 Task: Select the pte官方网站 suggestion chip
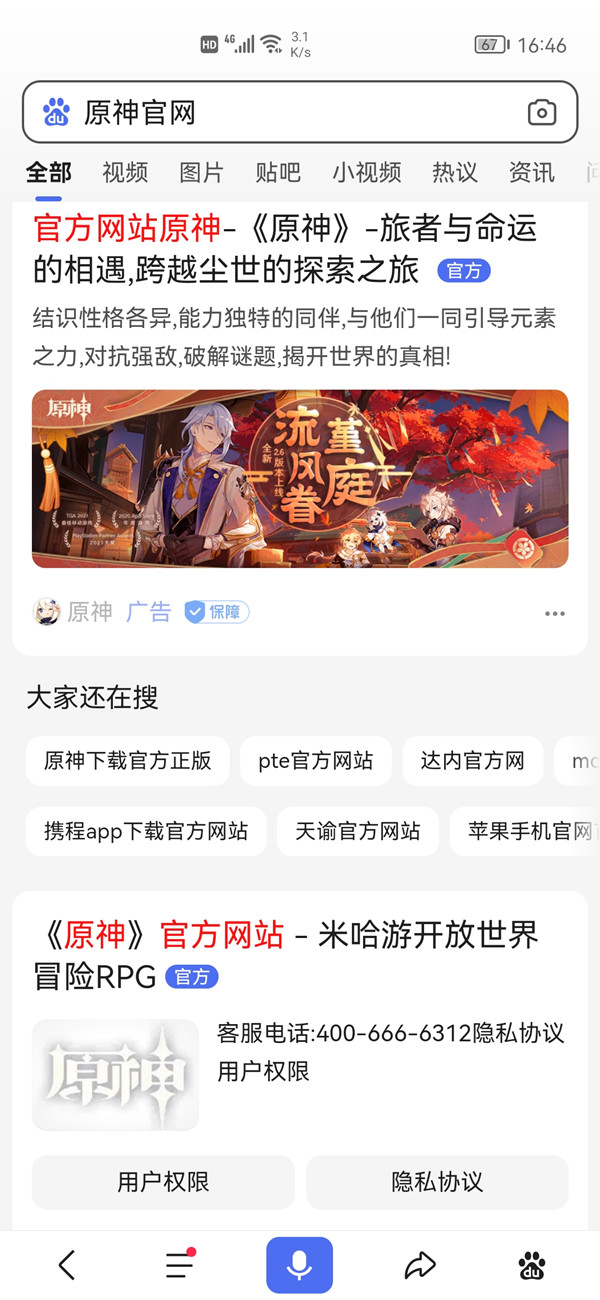coord(315,761)
